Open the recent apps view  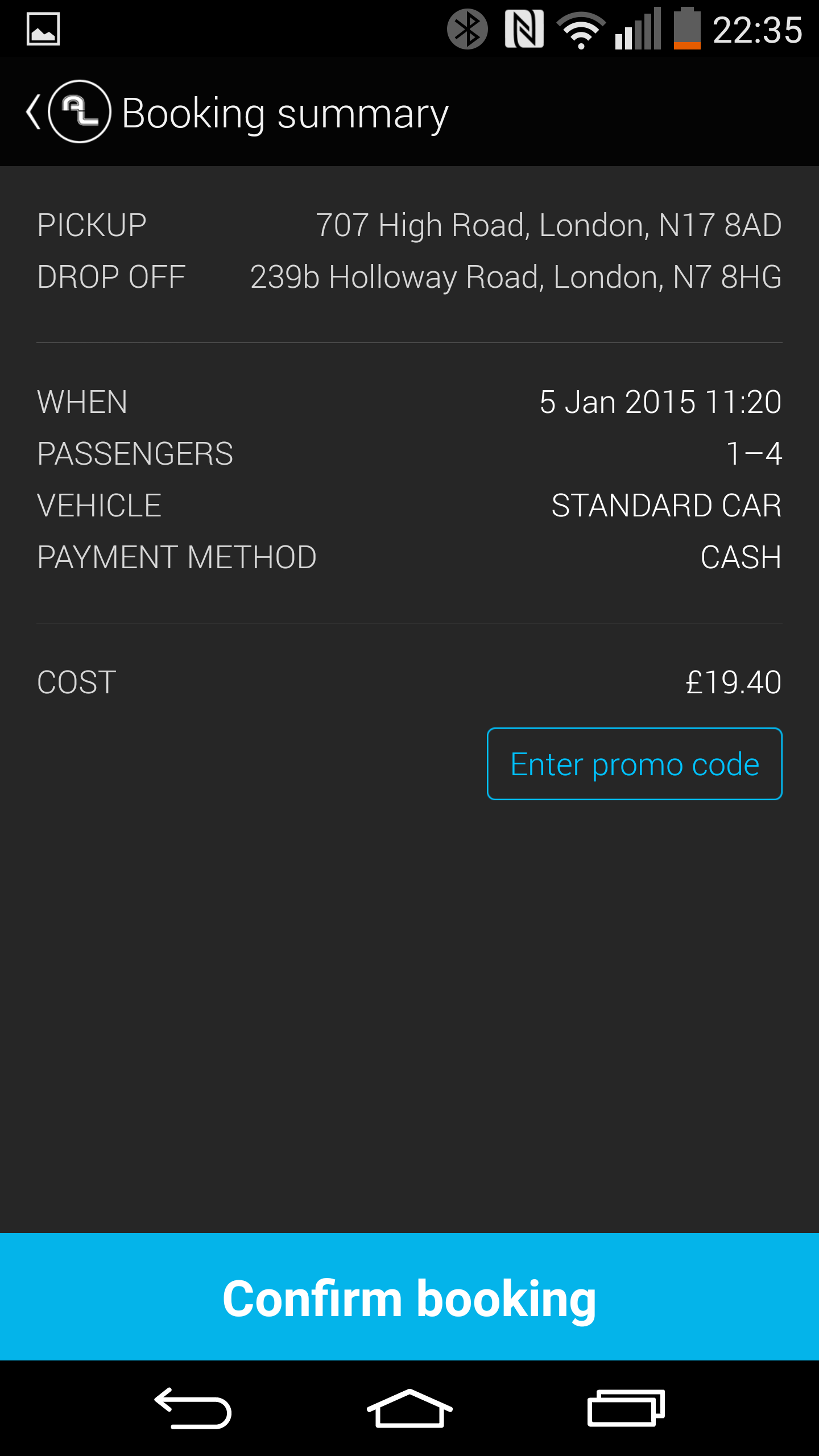tap(626, 1408)
